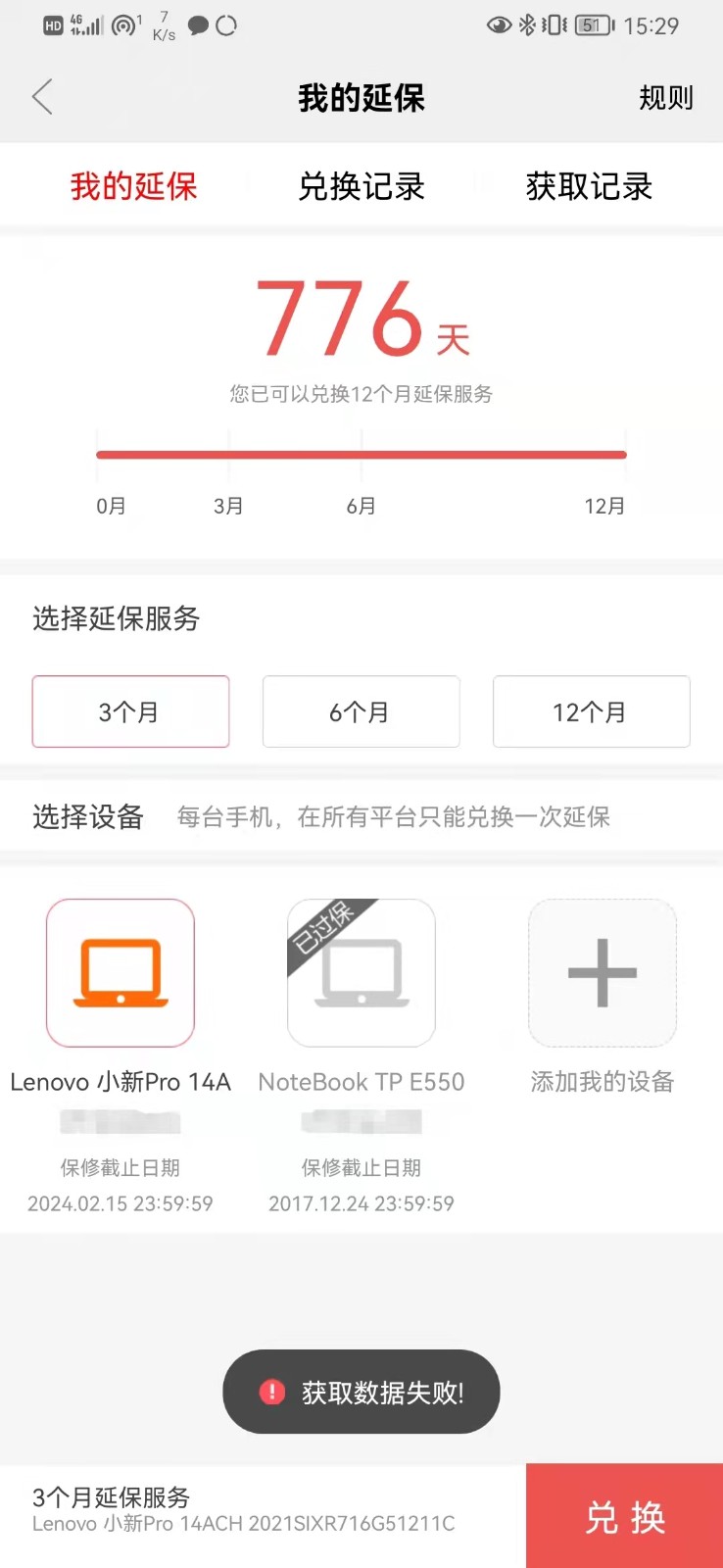Image resolution: width=723 pixels, height=1568 pixels.
Task: Open the 规则 rules page
Action: tap(665, 98)
